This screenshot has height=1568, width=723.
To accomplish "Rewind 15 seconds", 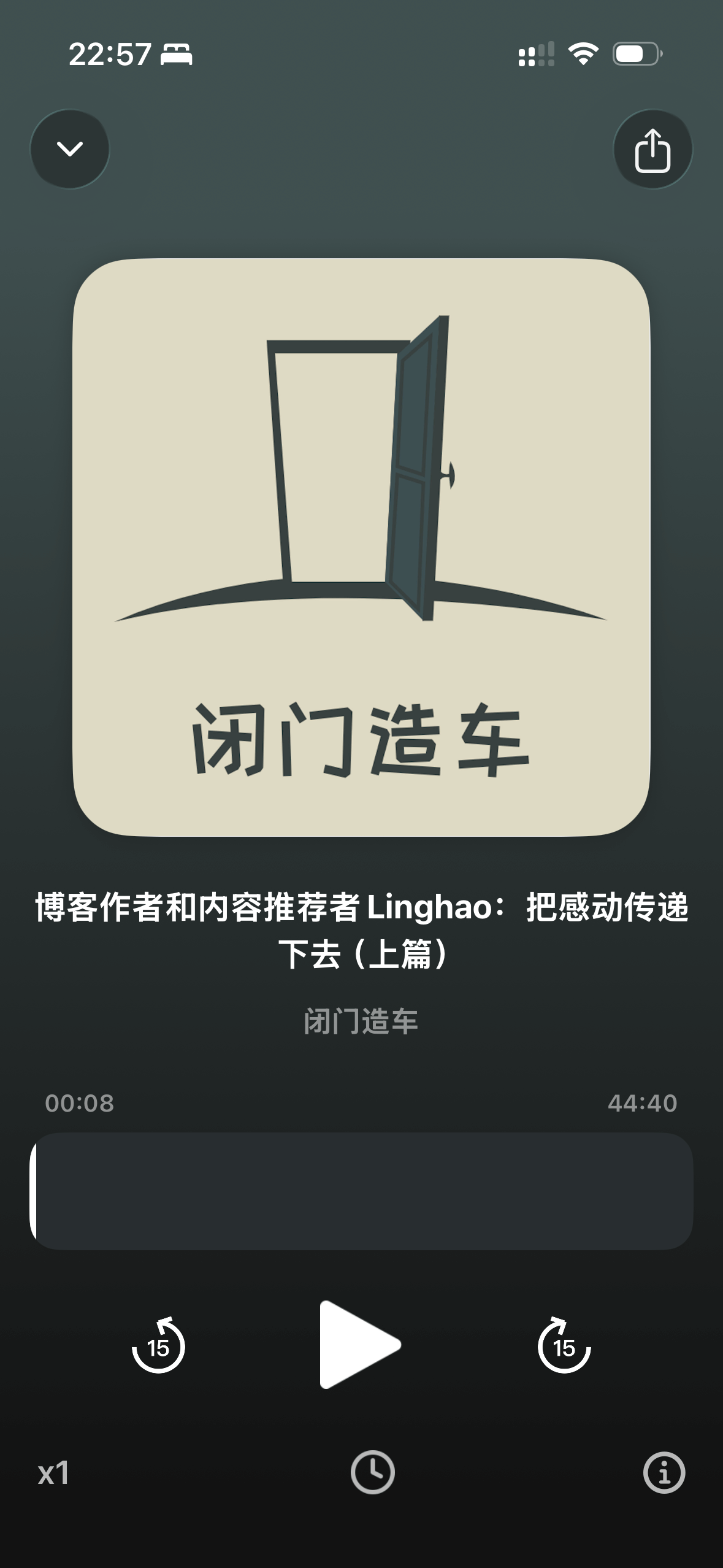I will pos(158,1346).
